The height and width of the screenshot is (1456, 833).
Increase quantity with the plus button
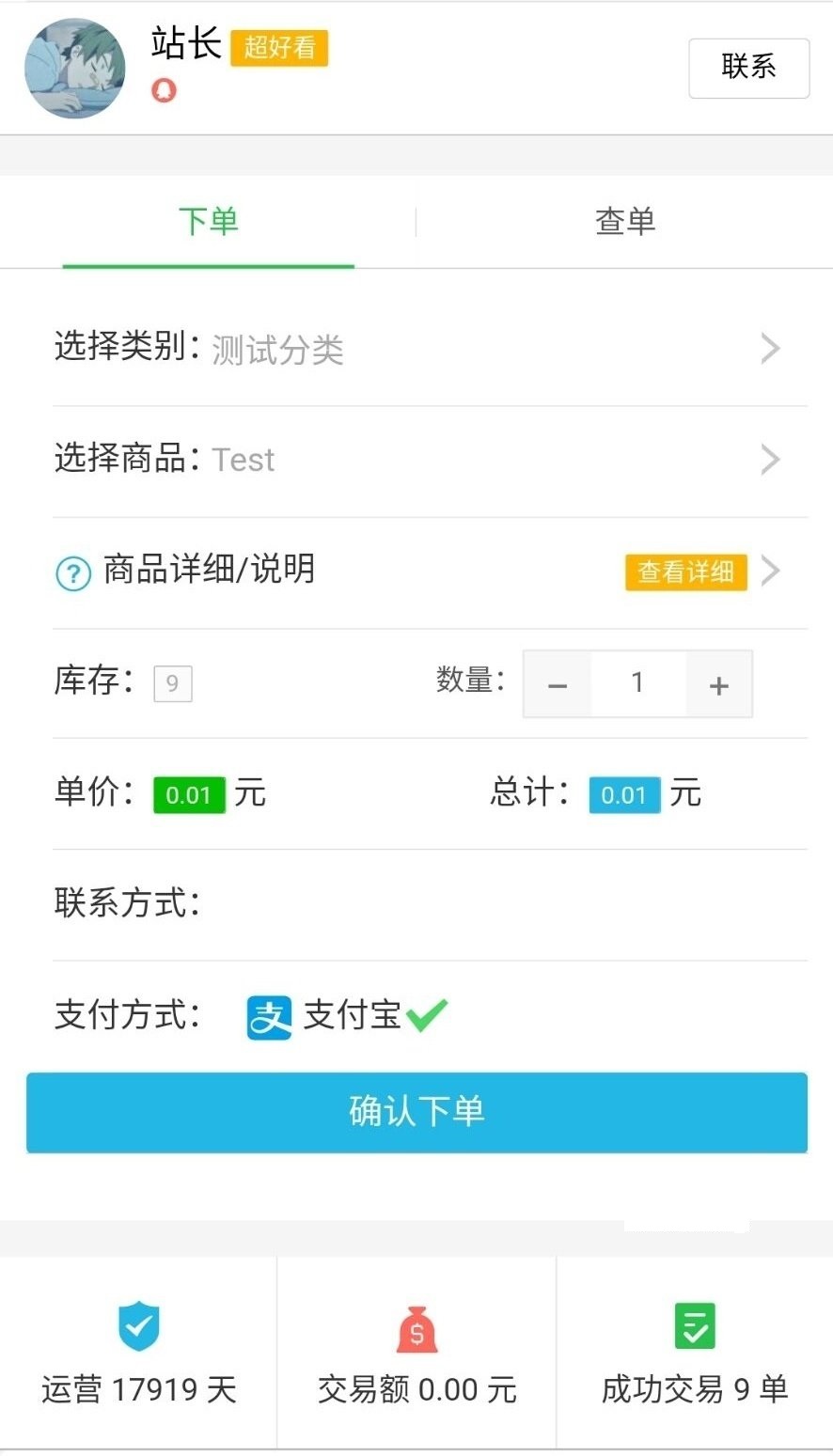719,684
